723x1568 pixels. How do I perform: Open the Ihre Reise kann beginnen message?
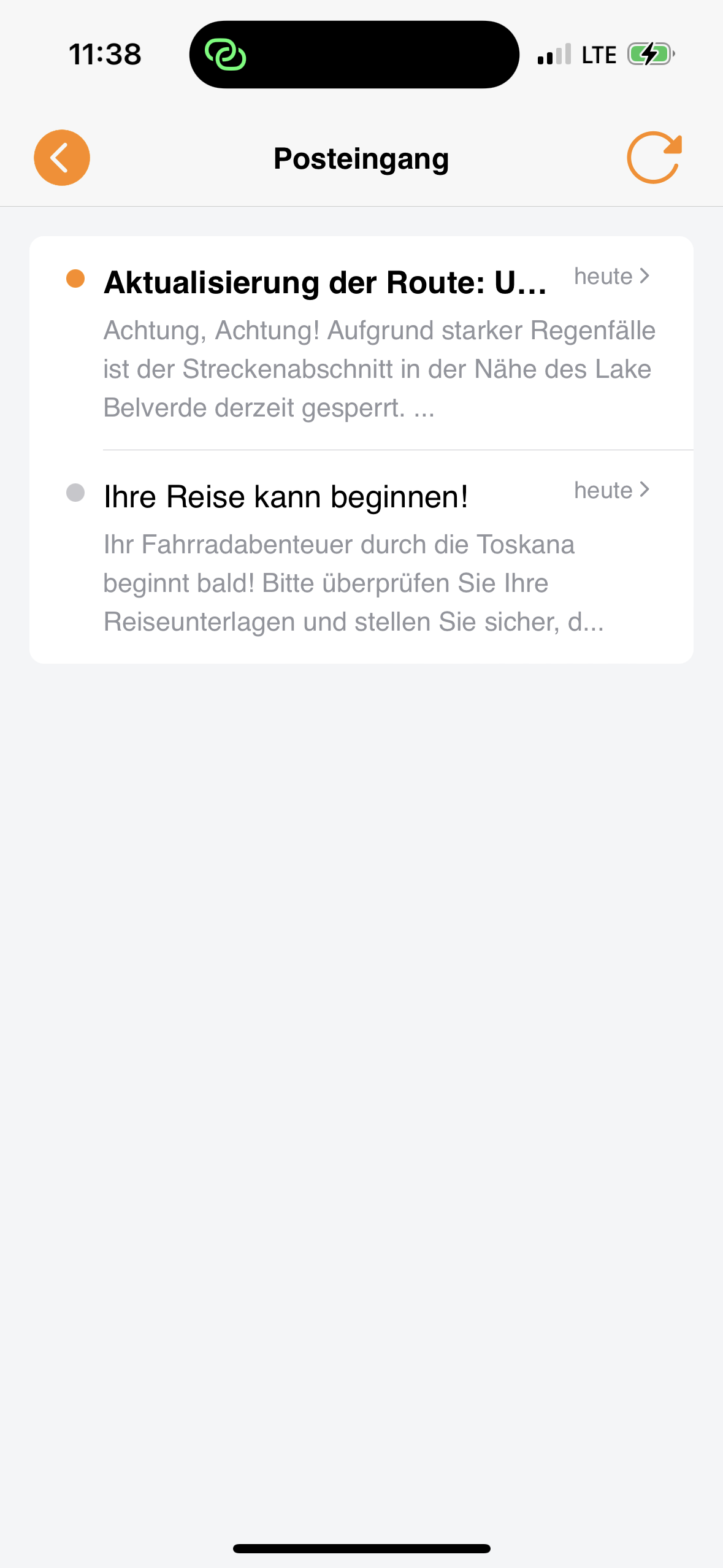(361, 557)
